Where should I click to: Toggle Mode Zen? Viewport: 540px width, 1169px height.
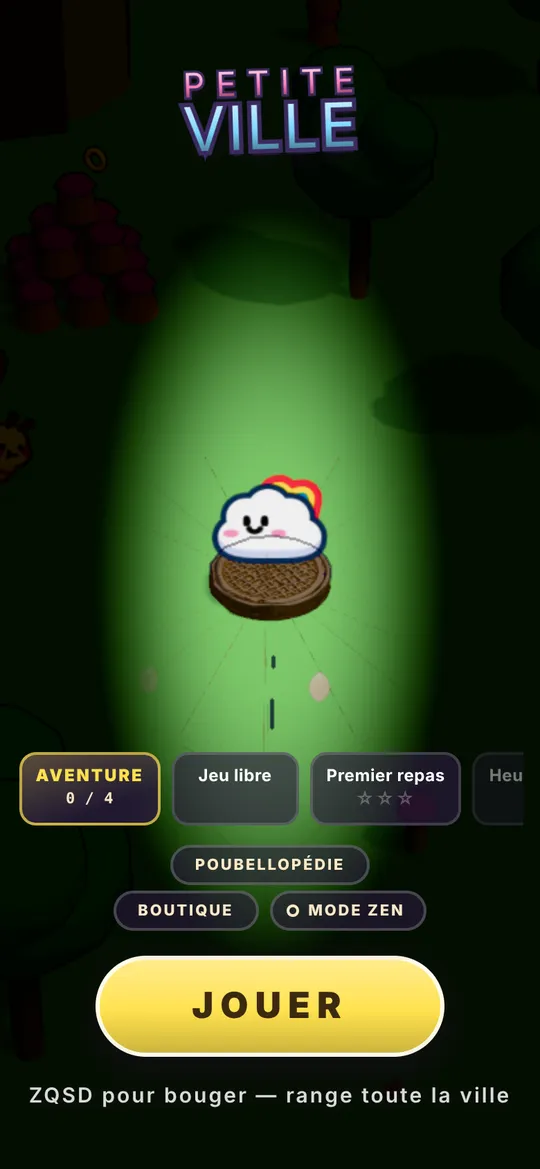tap(348, 910)
